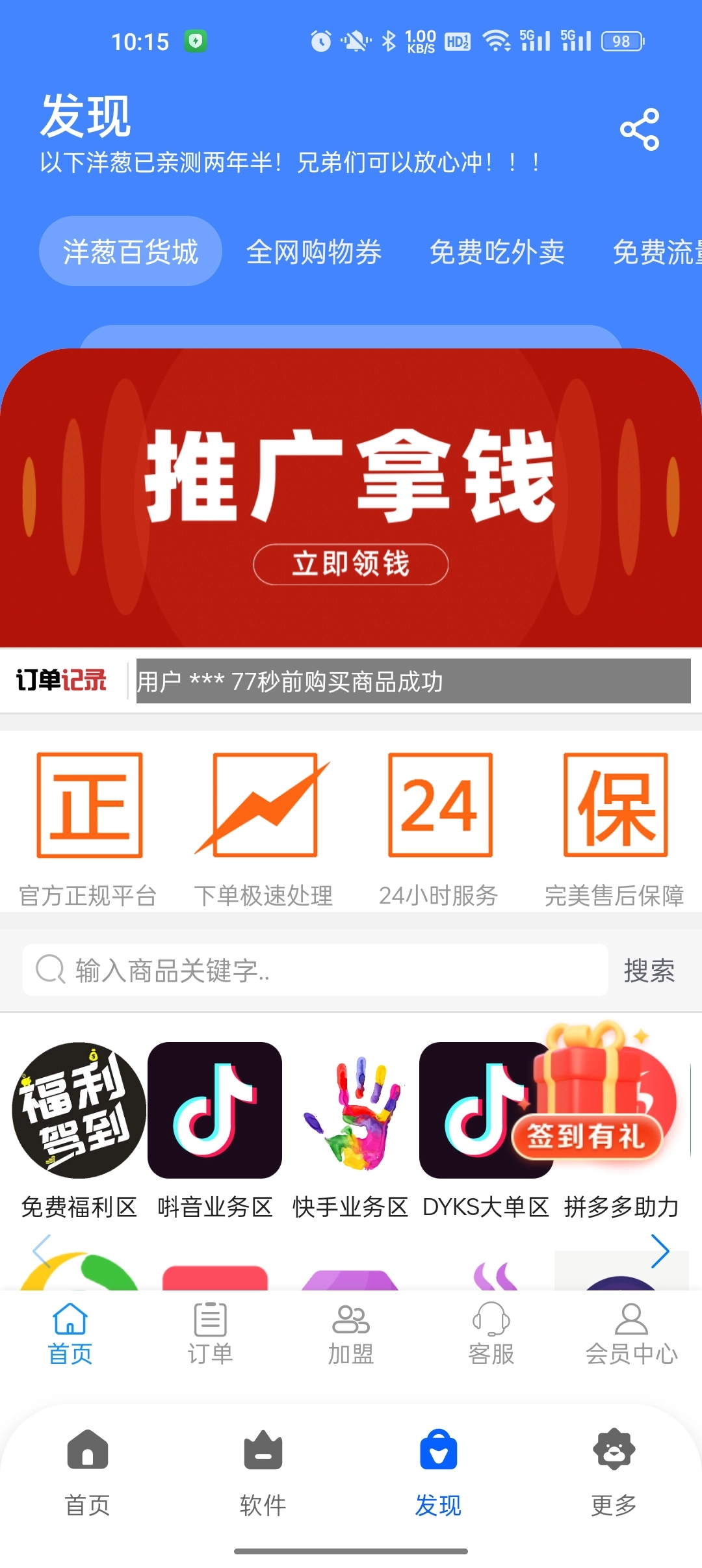
Task: Tap the right arrow to see more categories
Action: [660, 1251]
